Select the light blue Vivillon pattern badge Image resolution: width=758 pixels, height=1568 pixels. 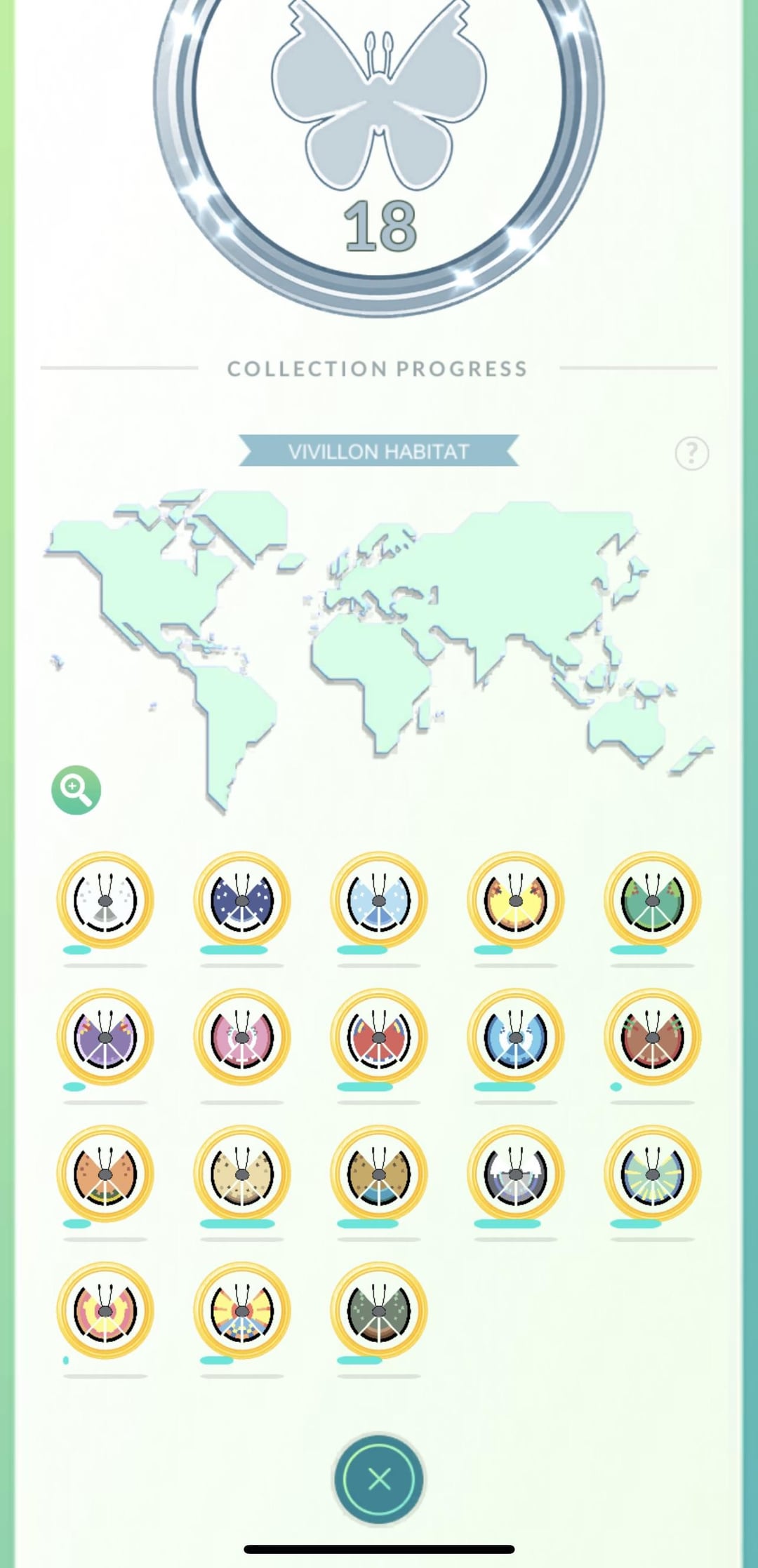pyautogui.click(x=379, y=899)
